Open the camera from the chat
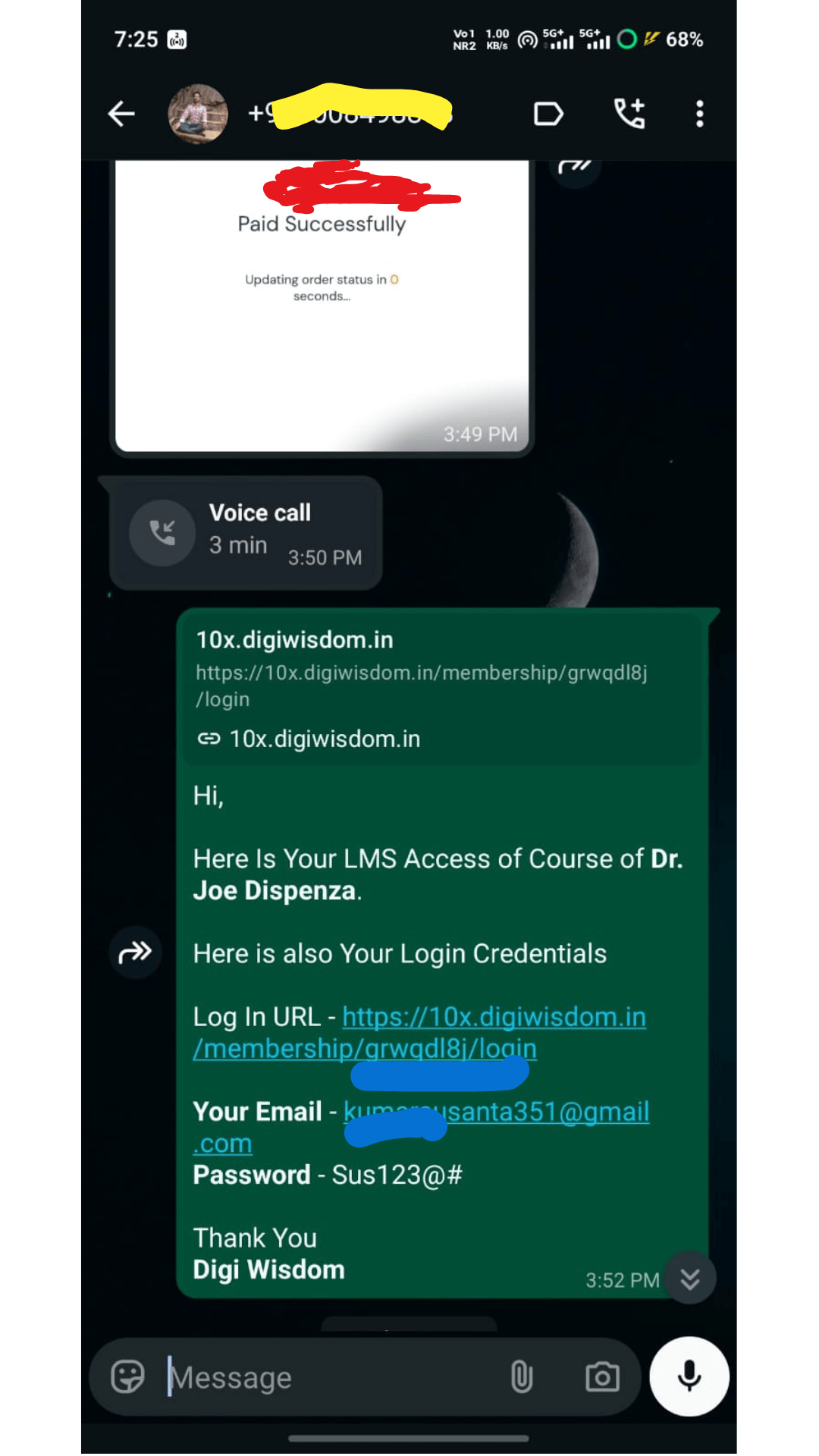This screenshot has height=1456, width=819. click(602, 1376)
